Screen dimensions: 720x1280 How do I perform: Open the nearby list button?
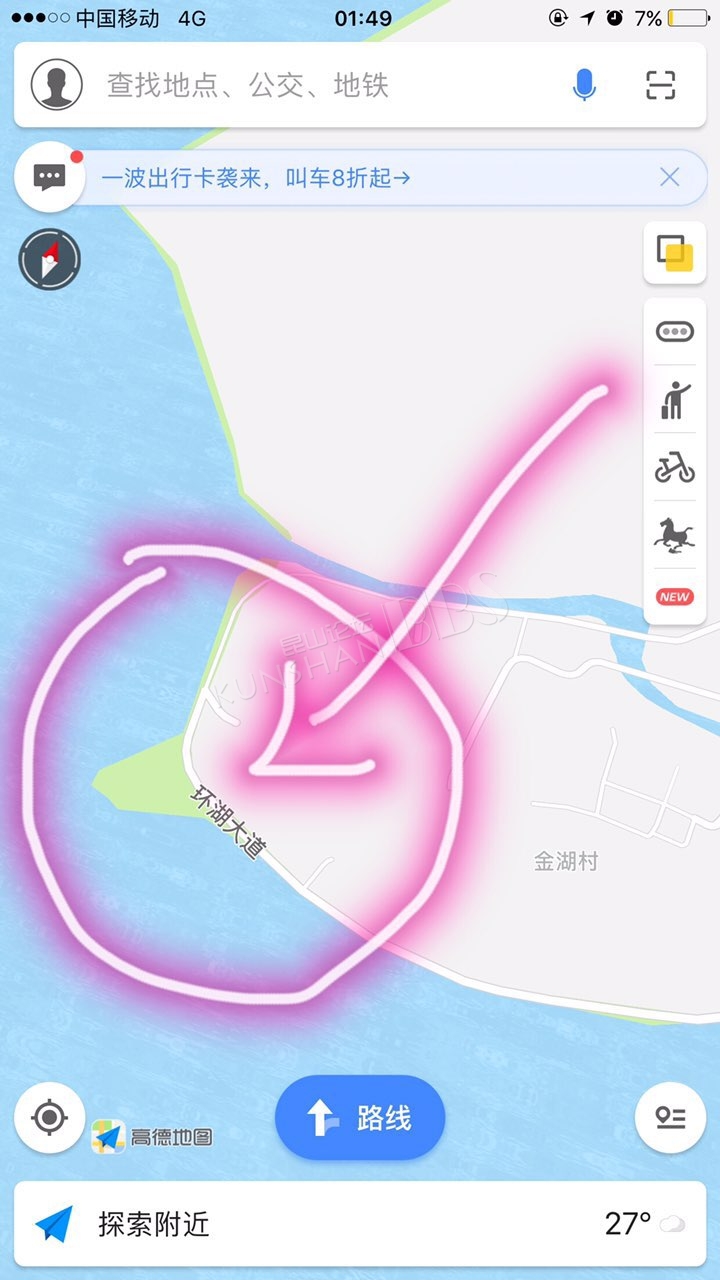pyautogui.click(x=670, y=1117)
